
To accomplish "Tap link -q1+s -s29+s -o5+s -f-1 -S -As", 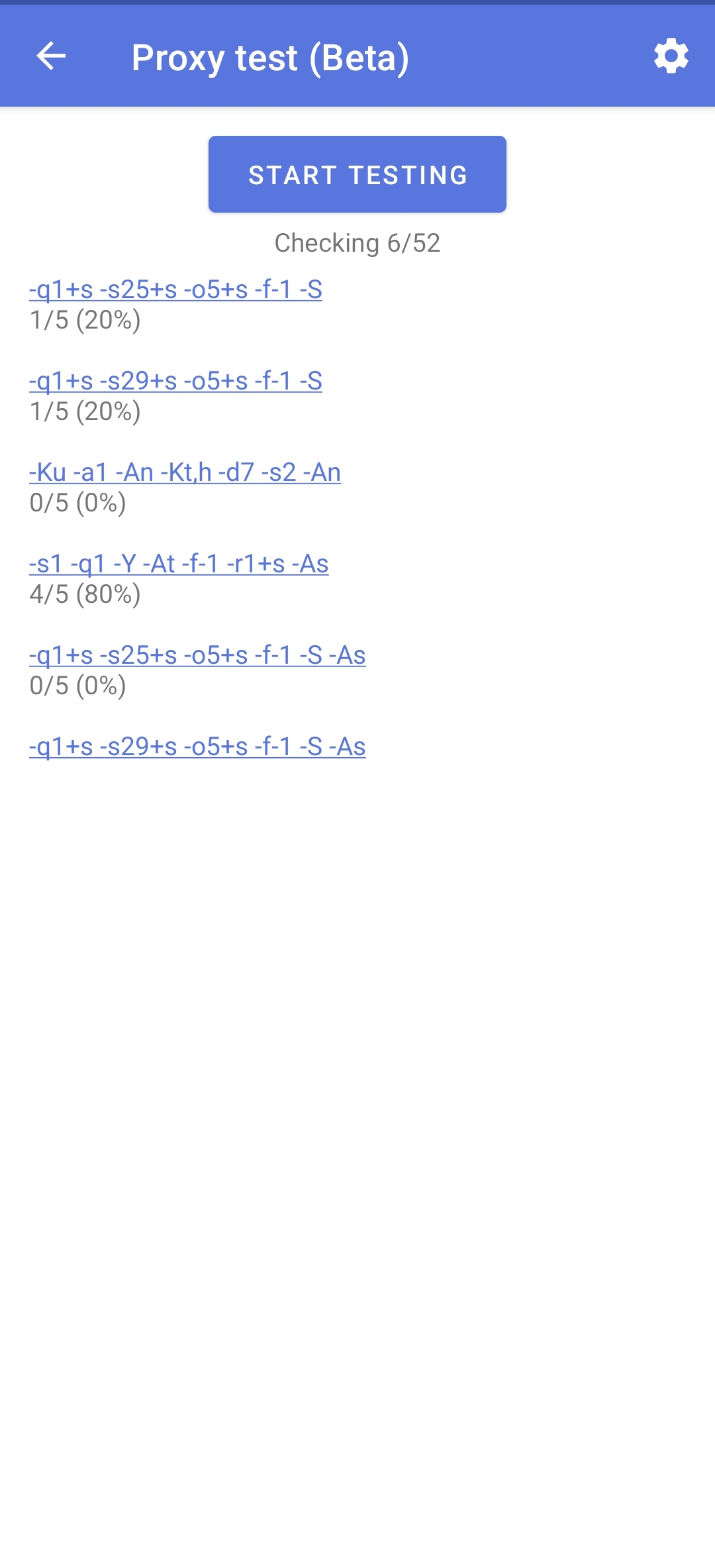I will click(x=197, y=747).
